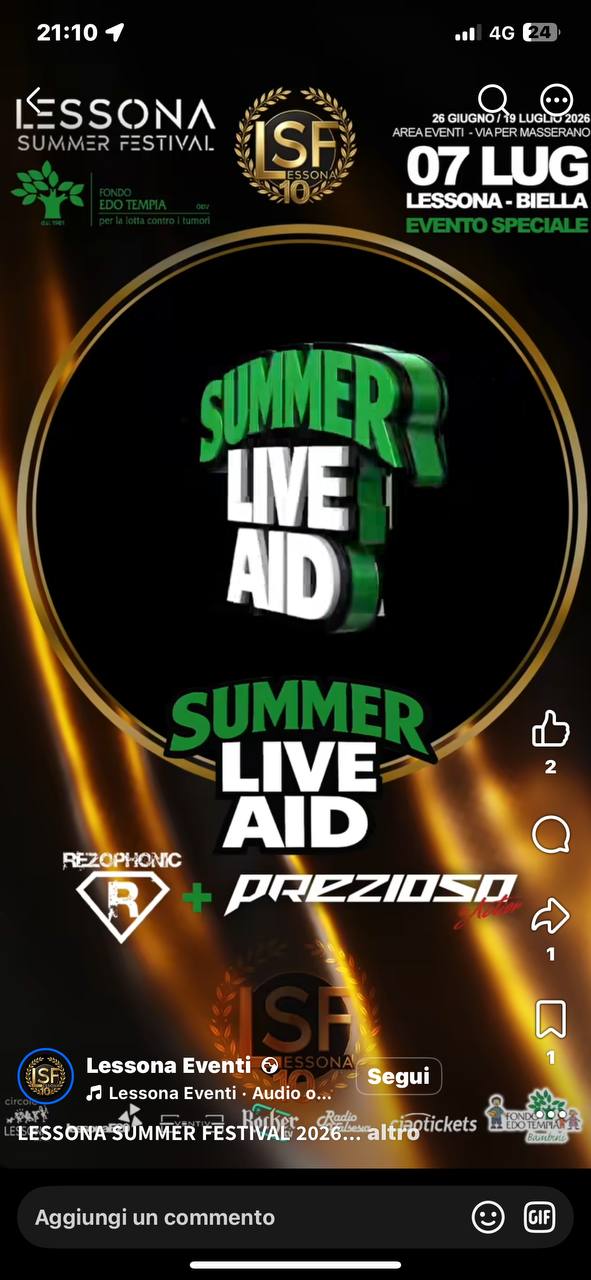Like this reel with the thumbs-up

click(550, 729)
